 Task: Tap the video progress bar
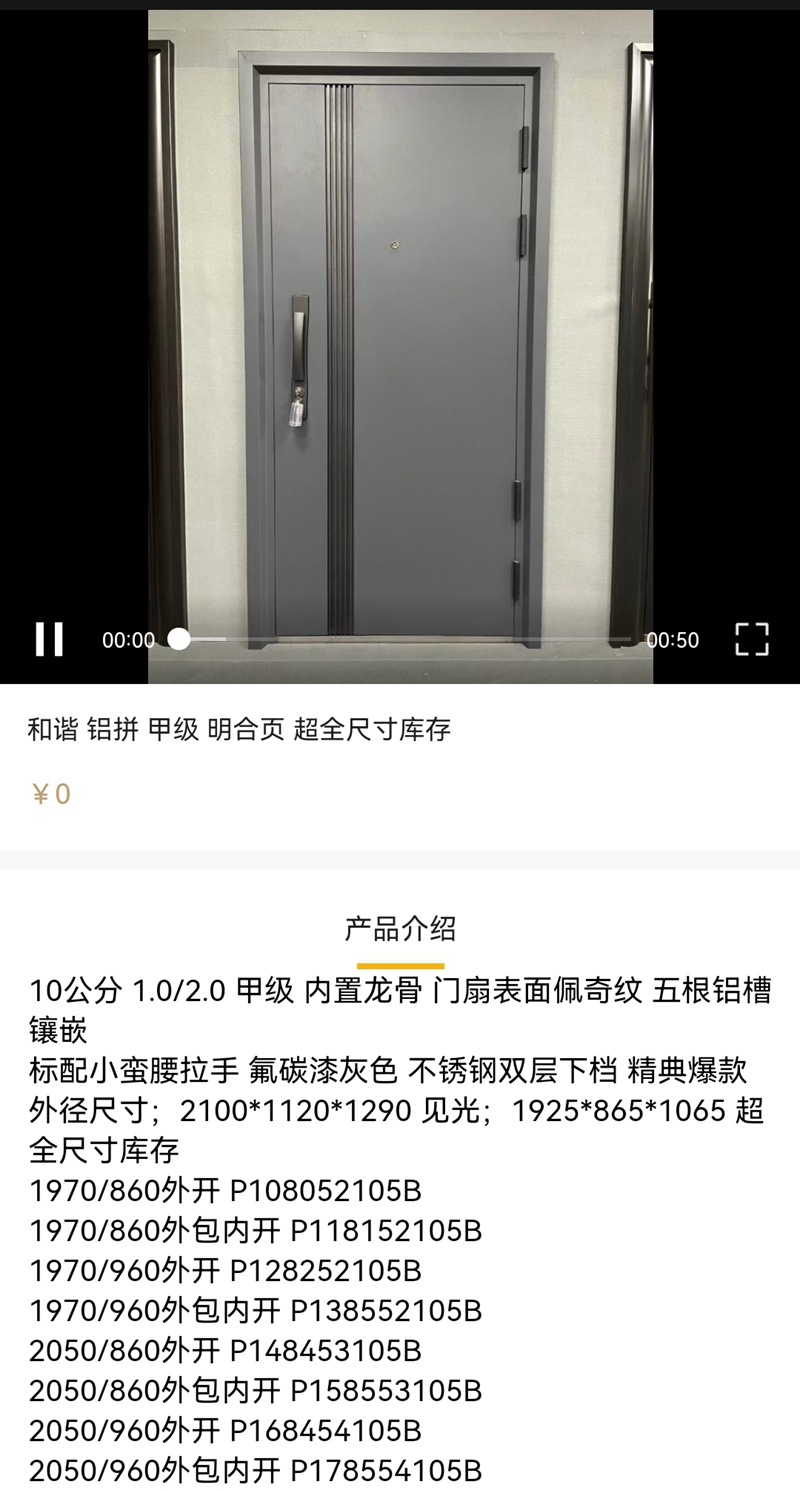405,639
